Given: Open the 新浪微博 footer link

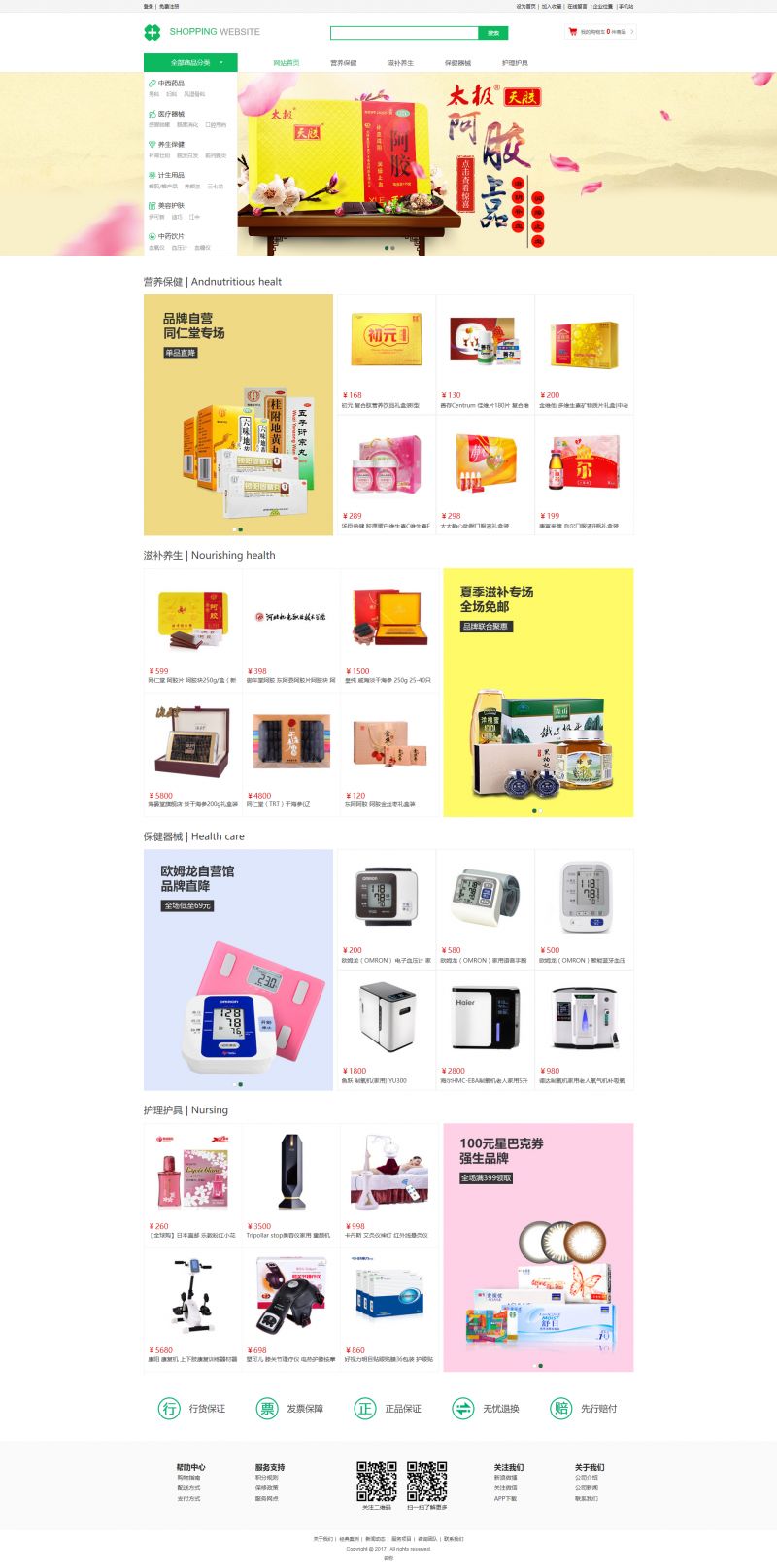Looking at the screenshot, I should [505, 1478].
